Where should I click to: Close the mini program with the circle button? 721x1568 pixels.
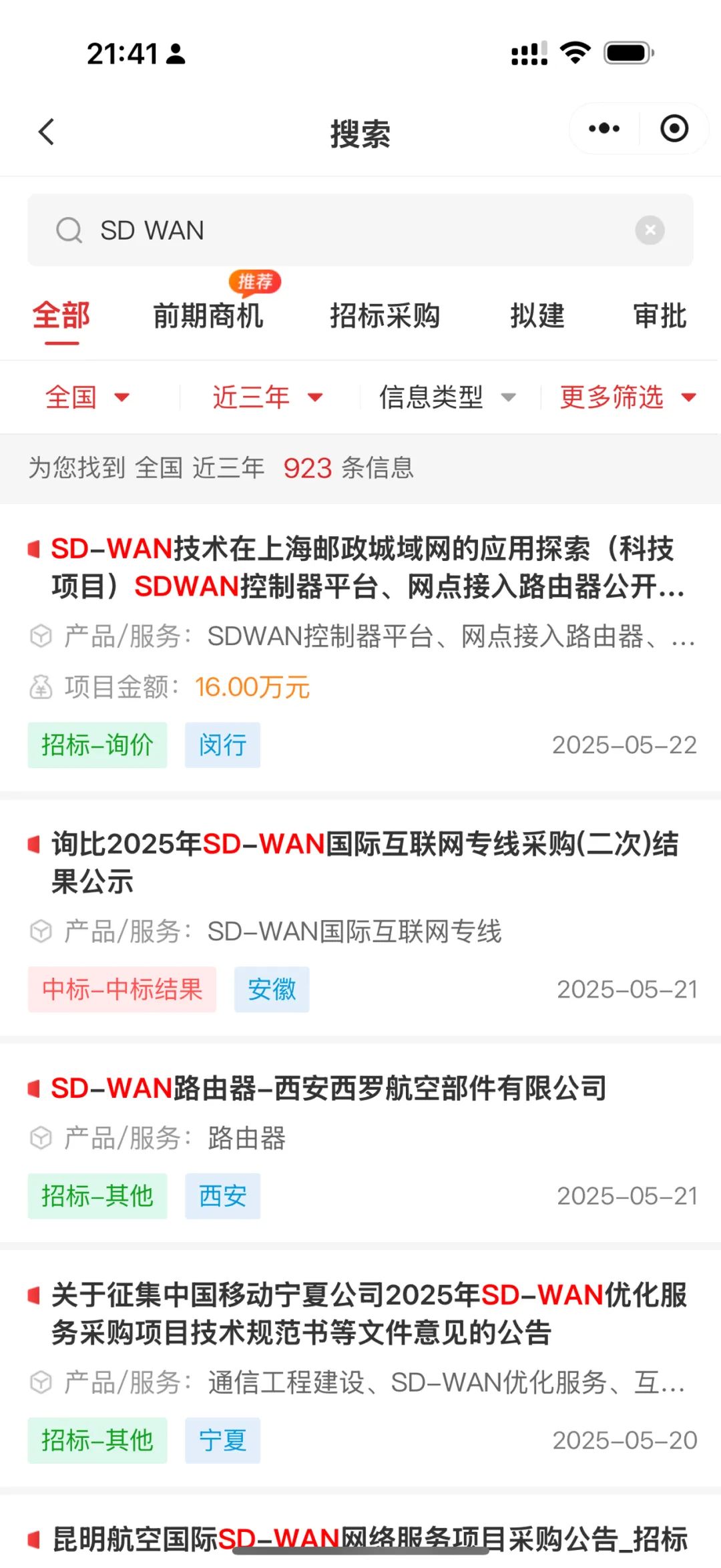(x=674, y=128)
